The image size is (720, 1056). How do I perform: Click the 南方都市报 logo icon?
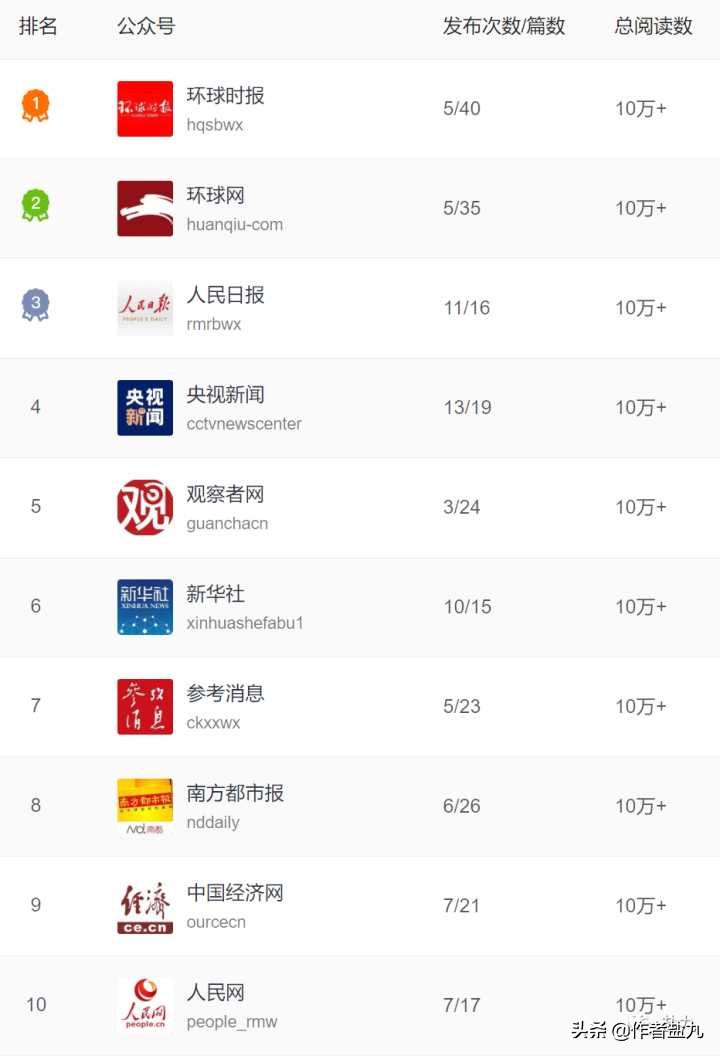pyautogui.click(x=144, y=806)
